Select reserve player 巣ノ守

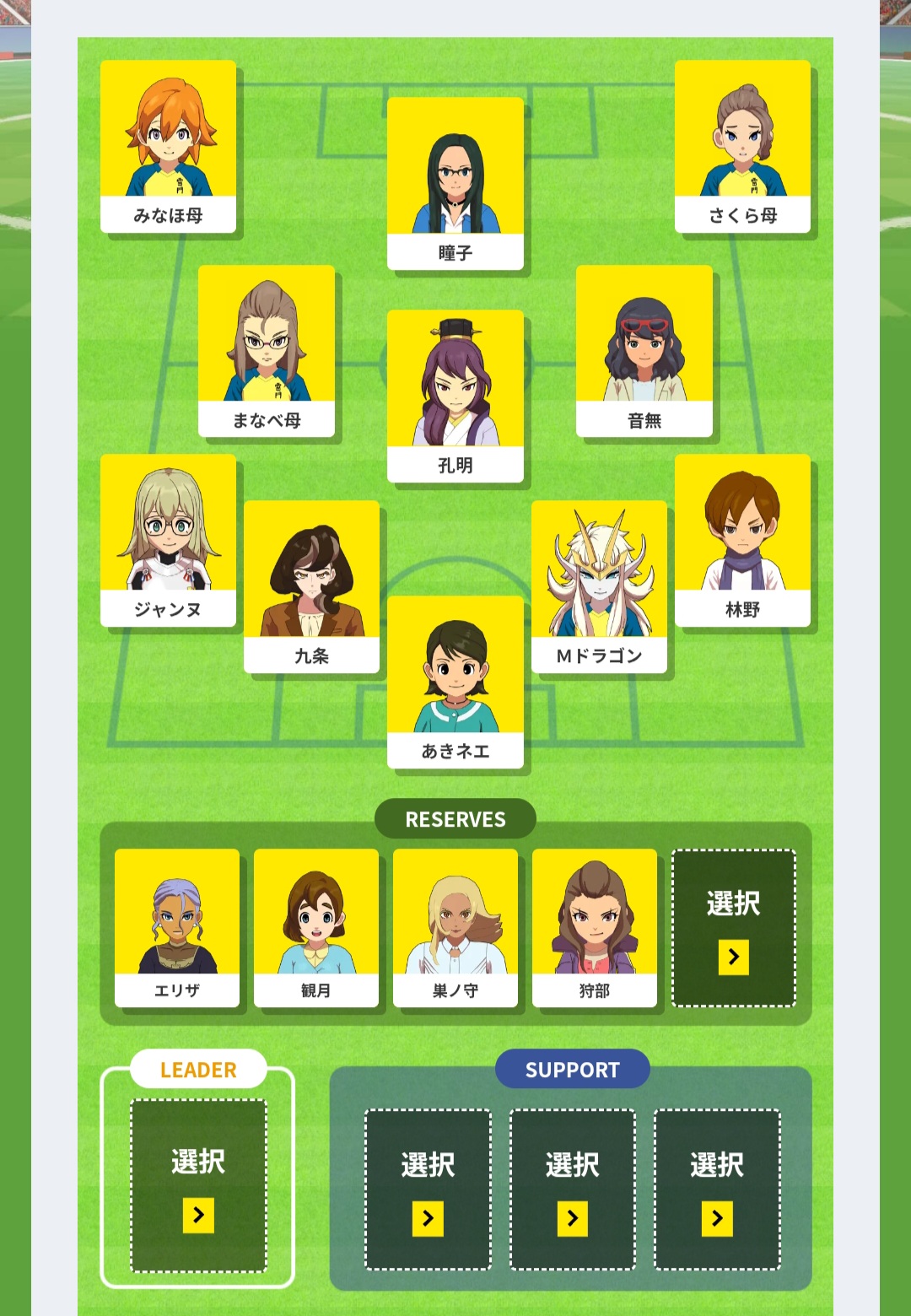coord(455,928)
